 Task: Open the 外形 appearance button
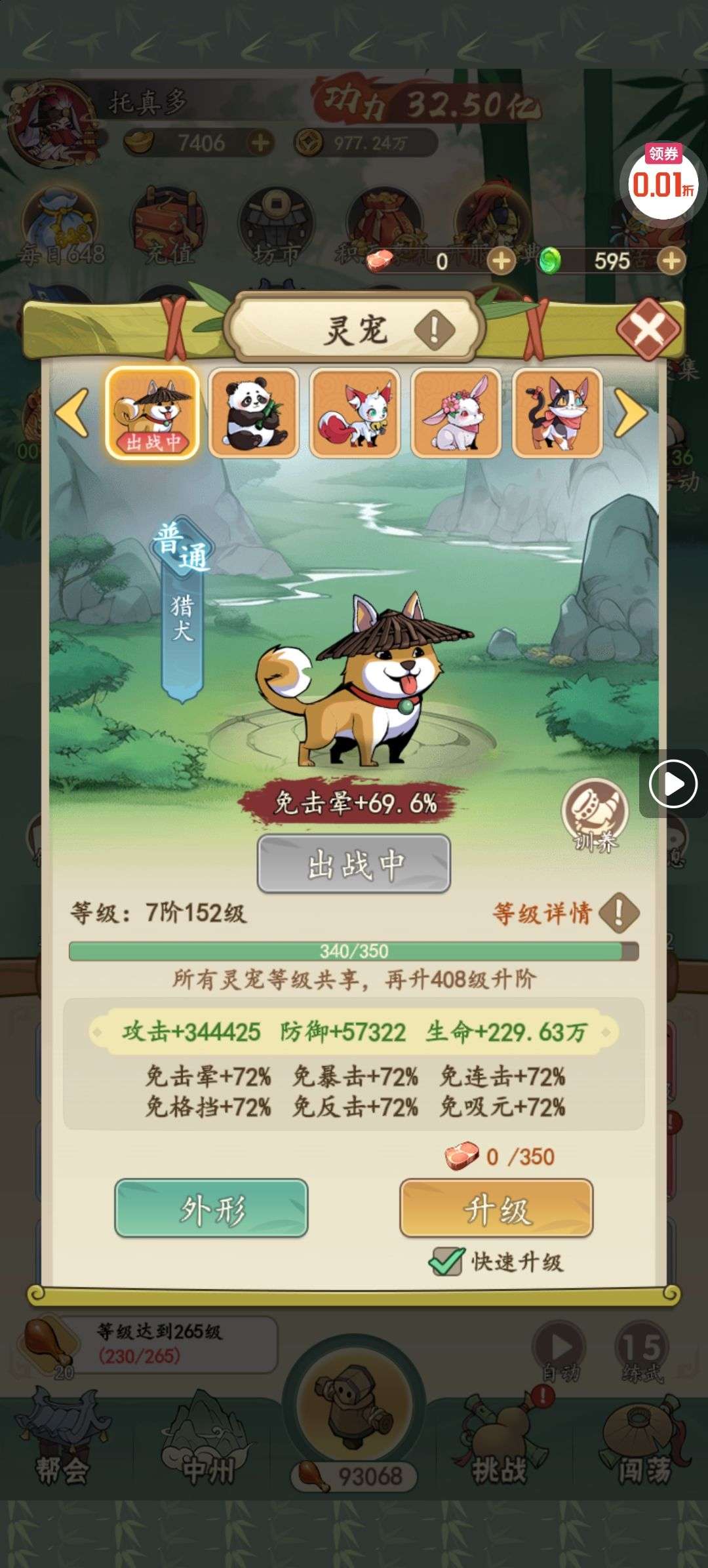(211, 1209)
